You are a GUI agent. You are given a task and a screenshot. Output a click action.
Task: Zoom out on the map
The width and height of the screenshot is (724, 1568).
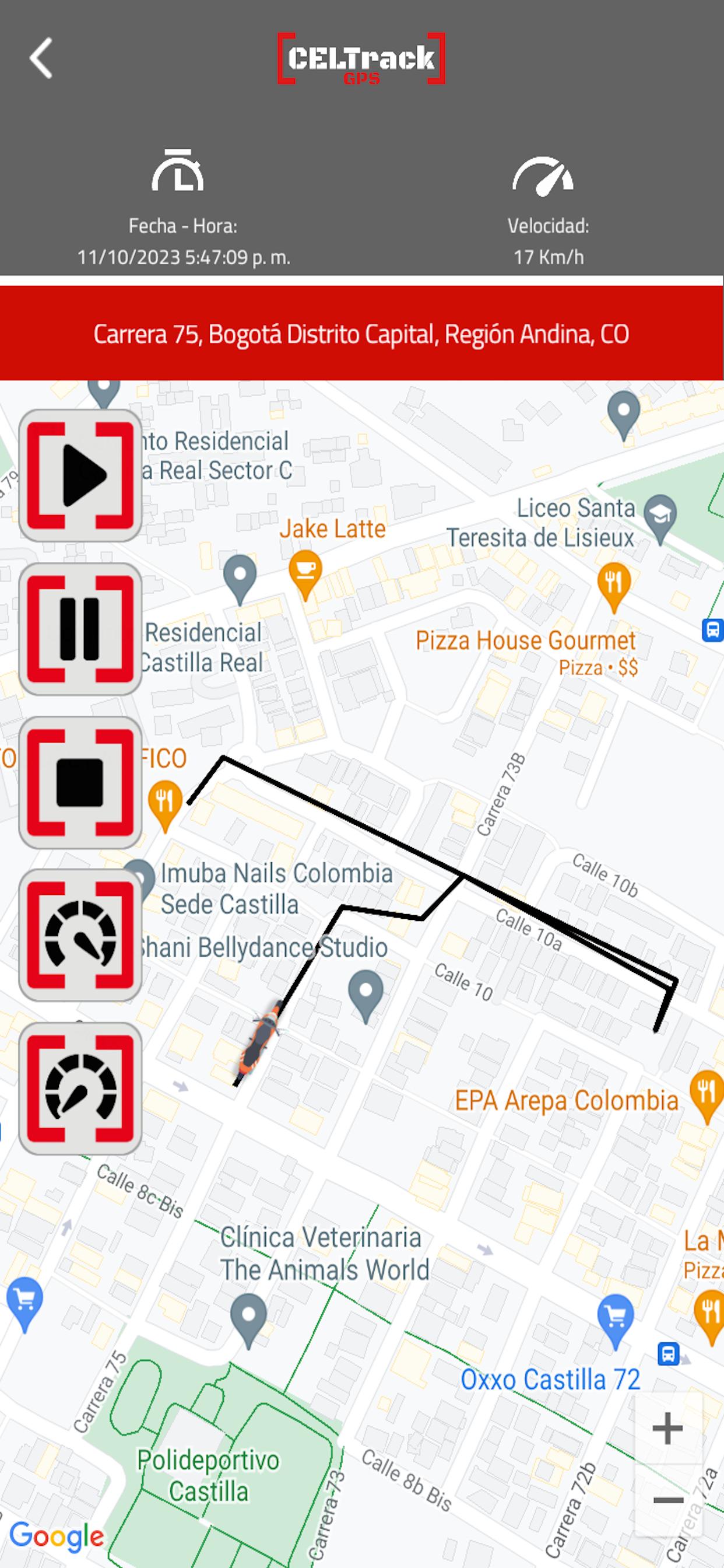667,1500
